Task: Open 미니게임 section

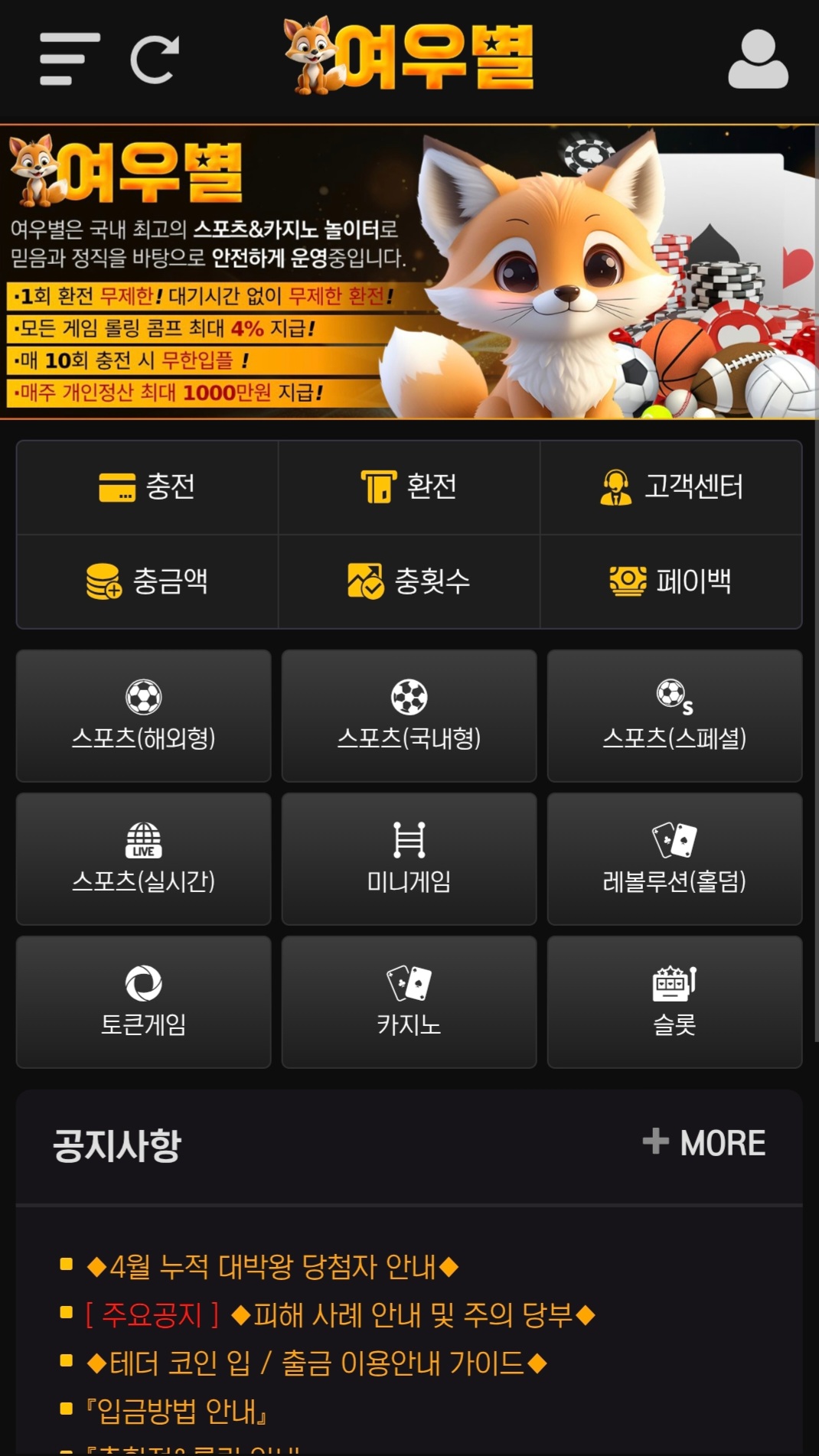Action: point(409,858)
